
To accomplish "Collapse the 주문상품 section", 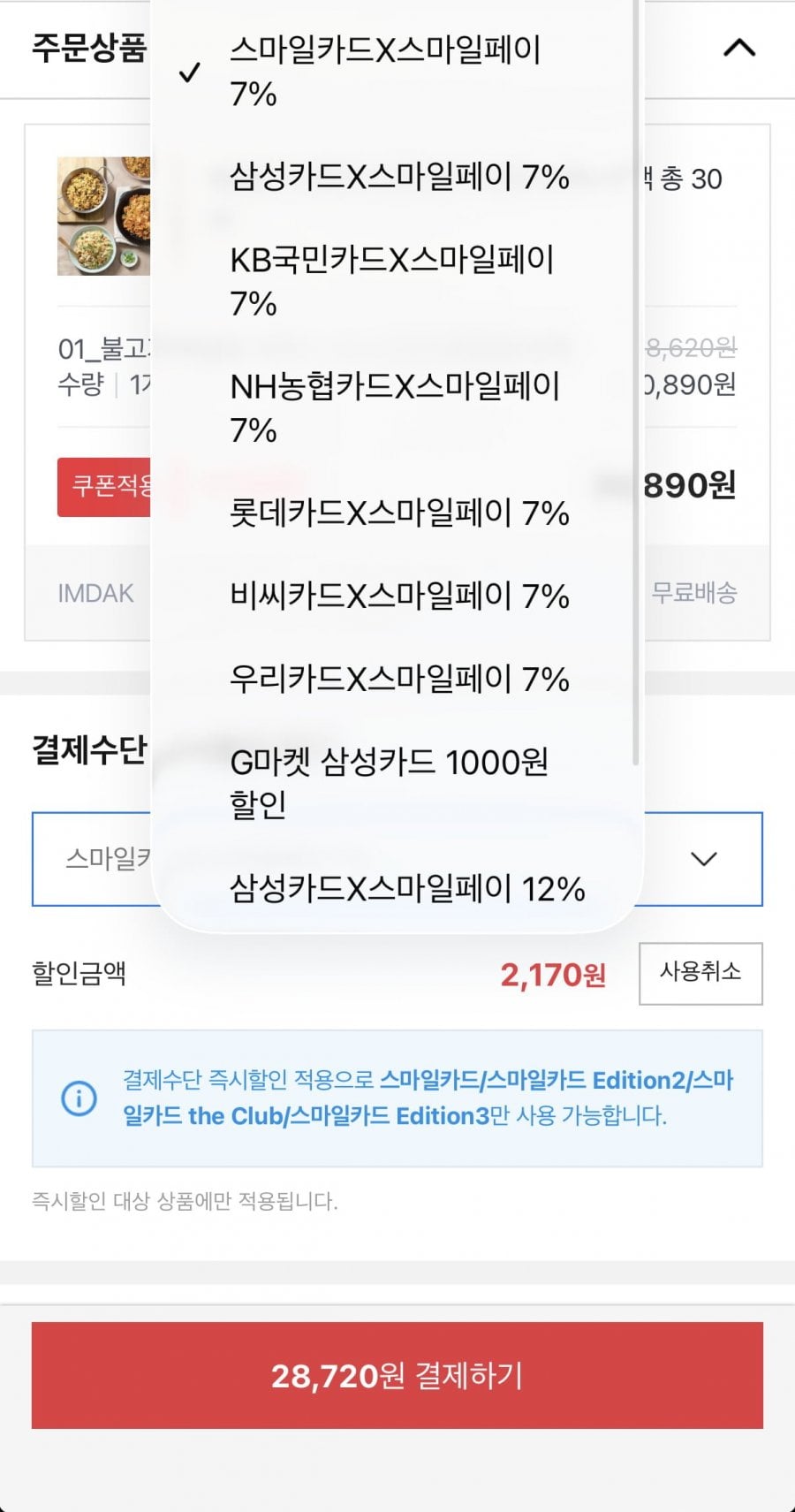I will coord(739,48).
